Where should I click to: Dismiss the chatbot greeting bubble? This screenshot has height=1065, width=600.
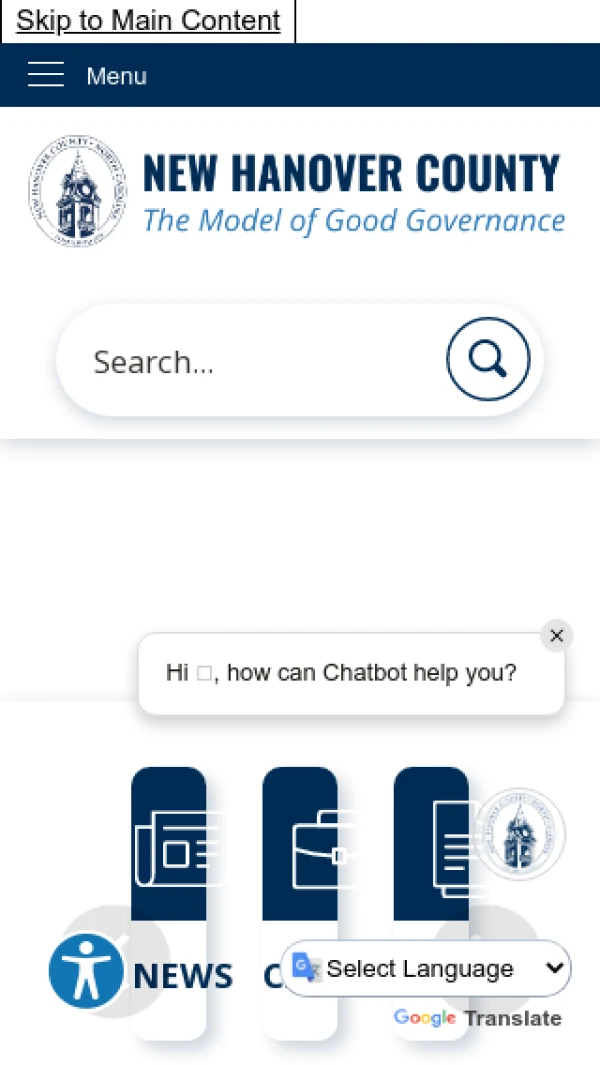pos(557,636)
